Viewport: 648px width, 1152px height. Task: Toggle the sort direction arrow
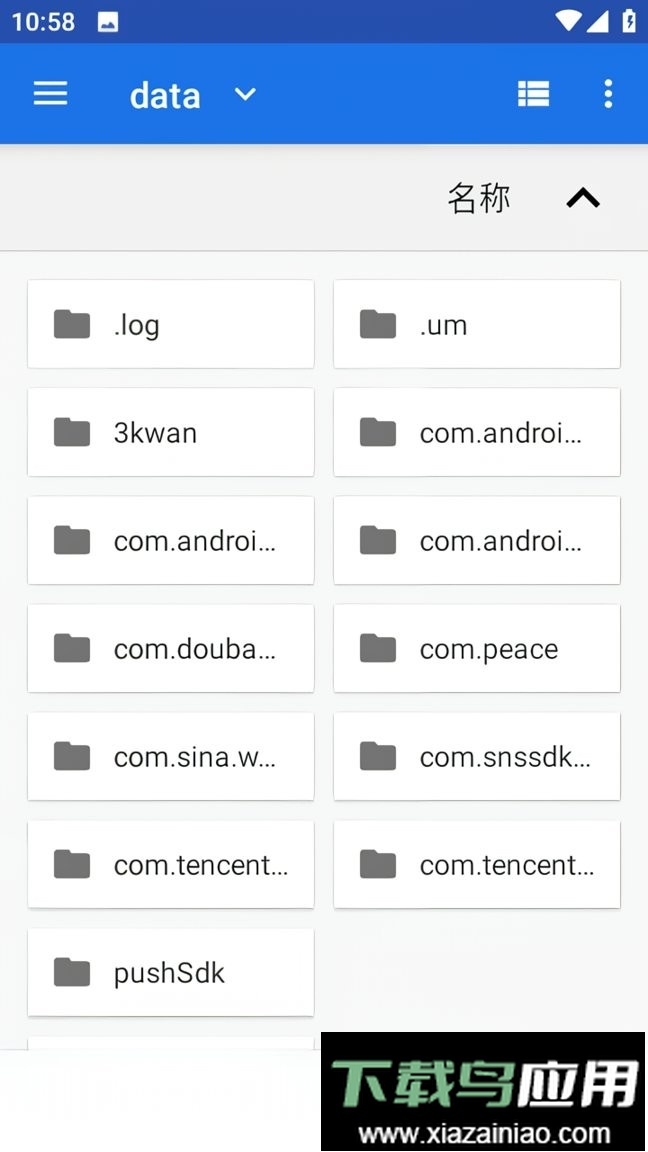[x=583, y=198]
